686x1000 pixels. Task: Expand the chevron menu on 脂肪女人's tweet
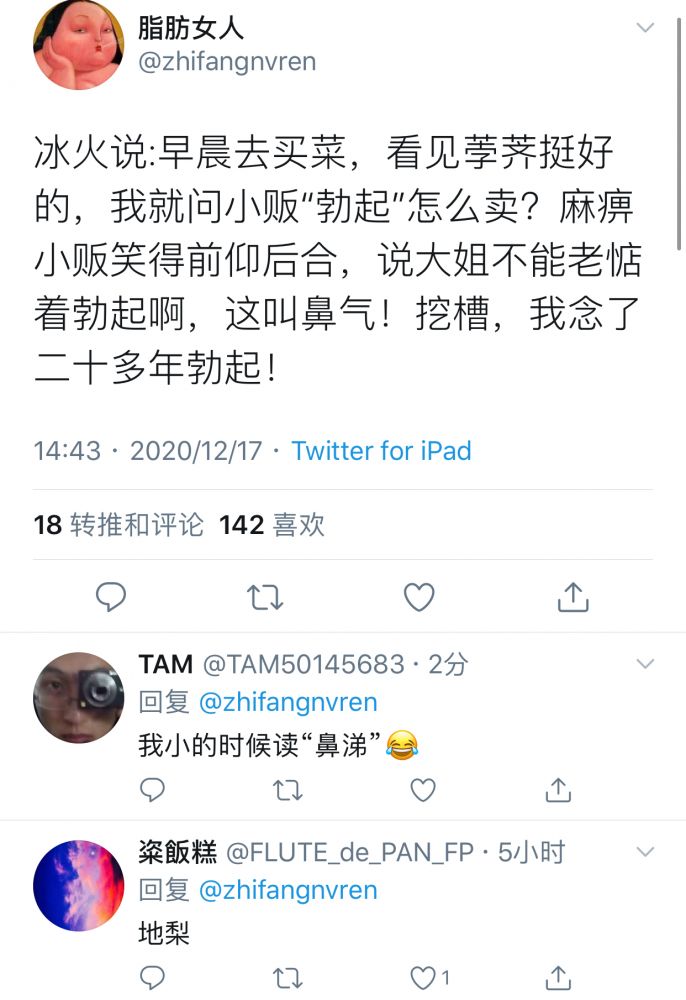tap(646, 28)
